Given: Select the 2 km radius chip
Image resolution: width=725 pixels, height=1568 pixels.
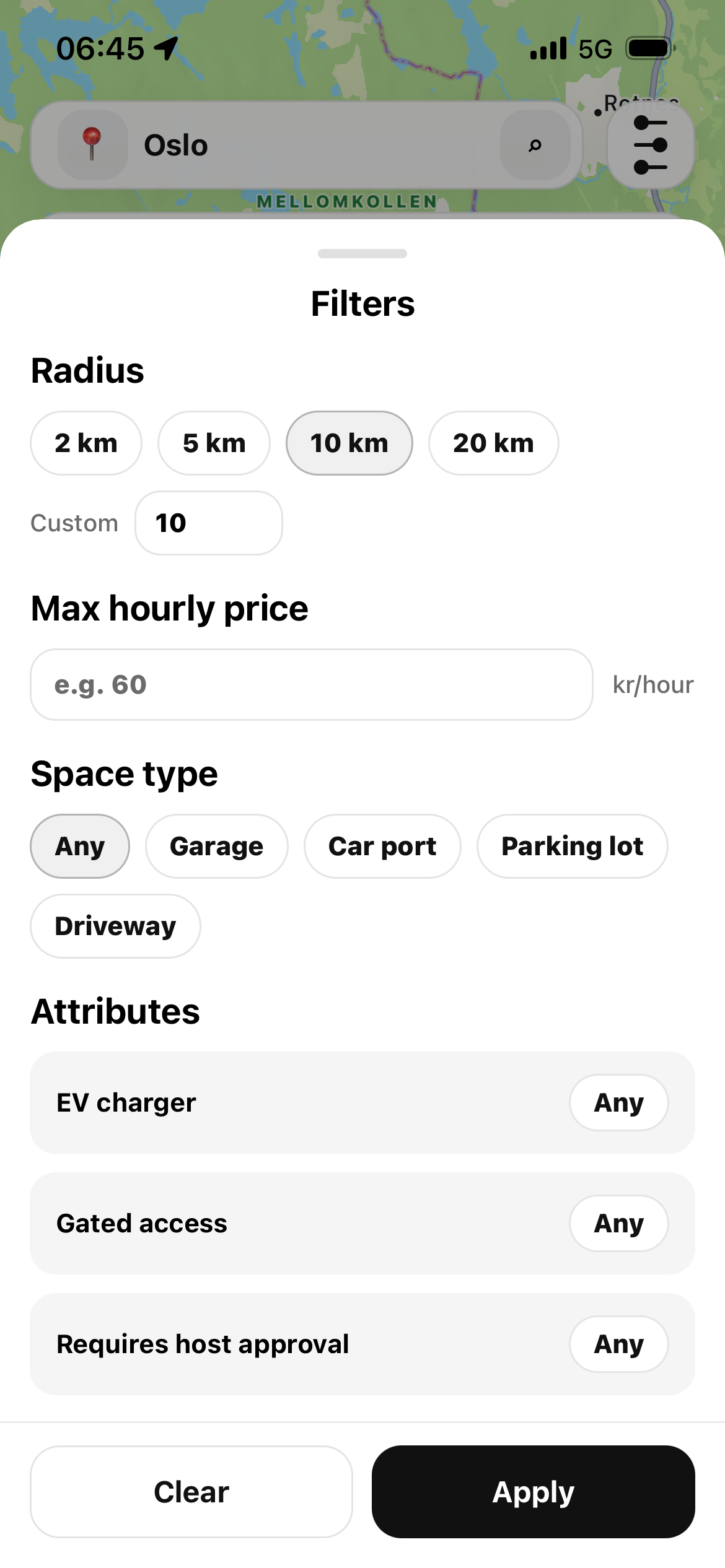Looking at the screenshot, I should pyautogui.click(x=86, y=443).
